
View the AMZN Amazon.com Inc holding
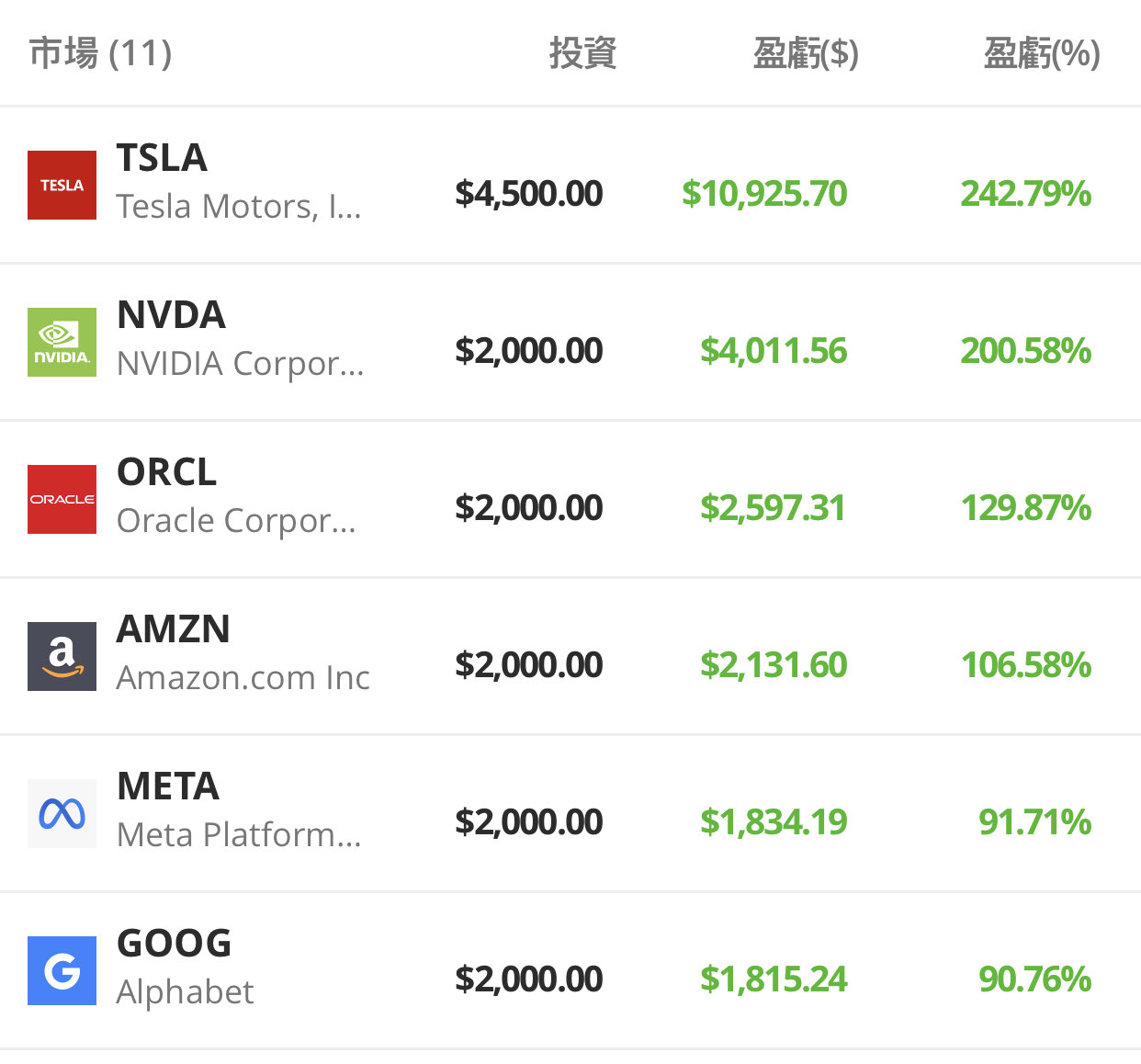click(x=239, y=655)
